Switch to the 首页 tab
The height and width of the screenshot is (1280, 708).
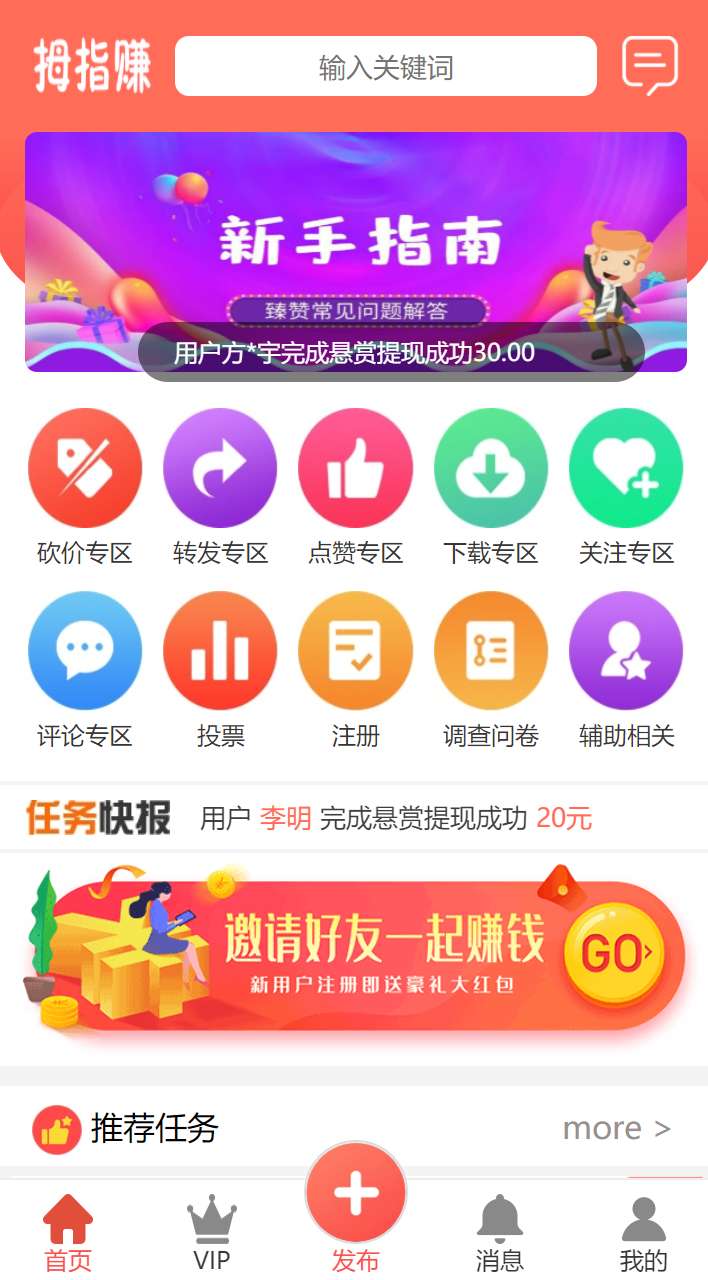[68, 1234]
